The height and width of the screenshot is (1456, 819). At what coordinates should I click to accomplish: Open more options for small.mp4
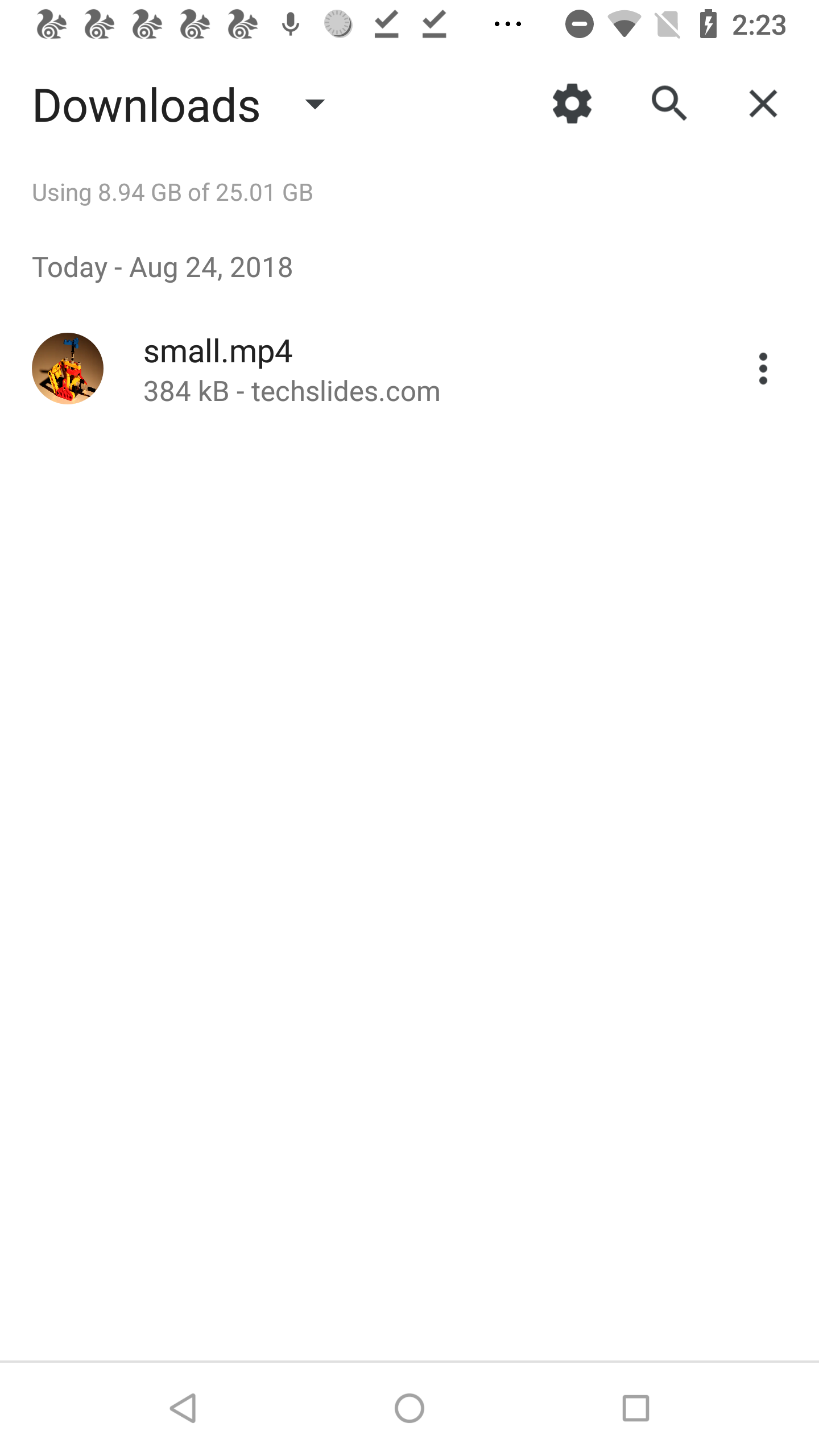point(763,369)
